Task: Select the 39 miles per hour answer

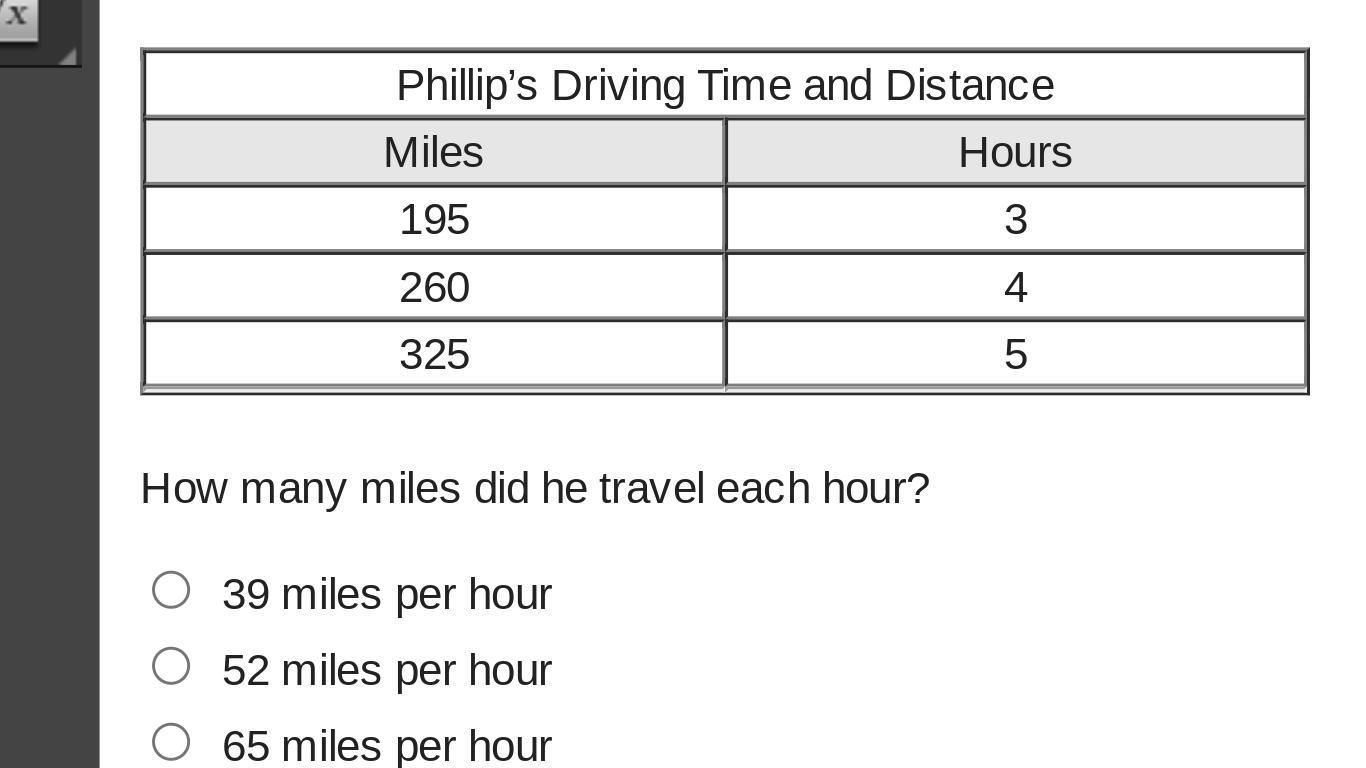Action: tap(171, 590)
